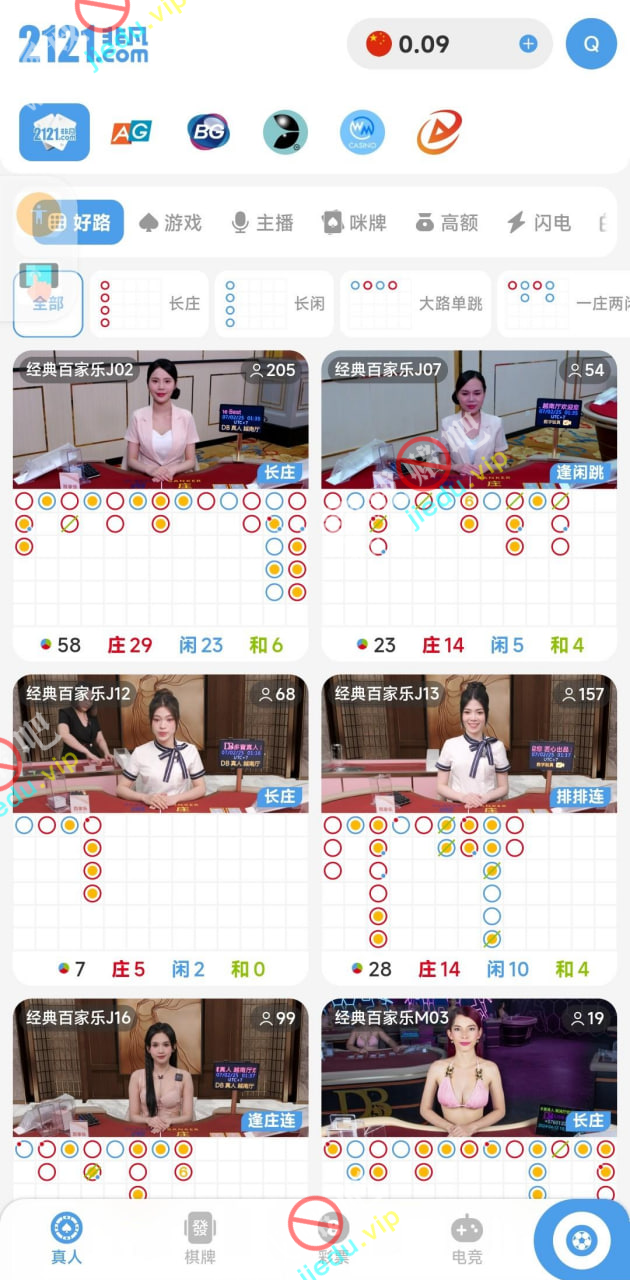630x1280 pixels.
Task: Go to the 棋牌 bottom tab
Action: point(200,1238)
